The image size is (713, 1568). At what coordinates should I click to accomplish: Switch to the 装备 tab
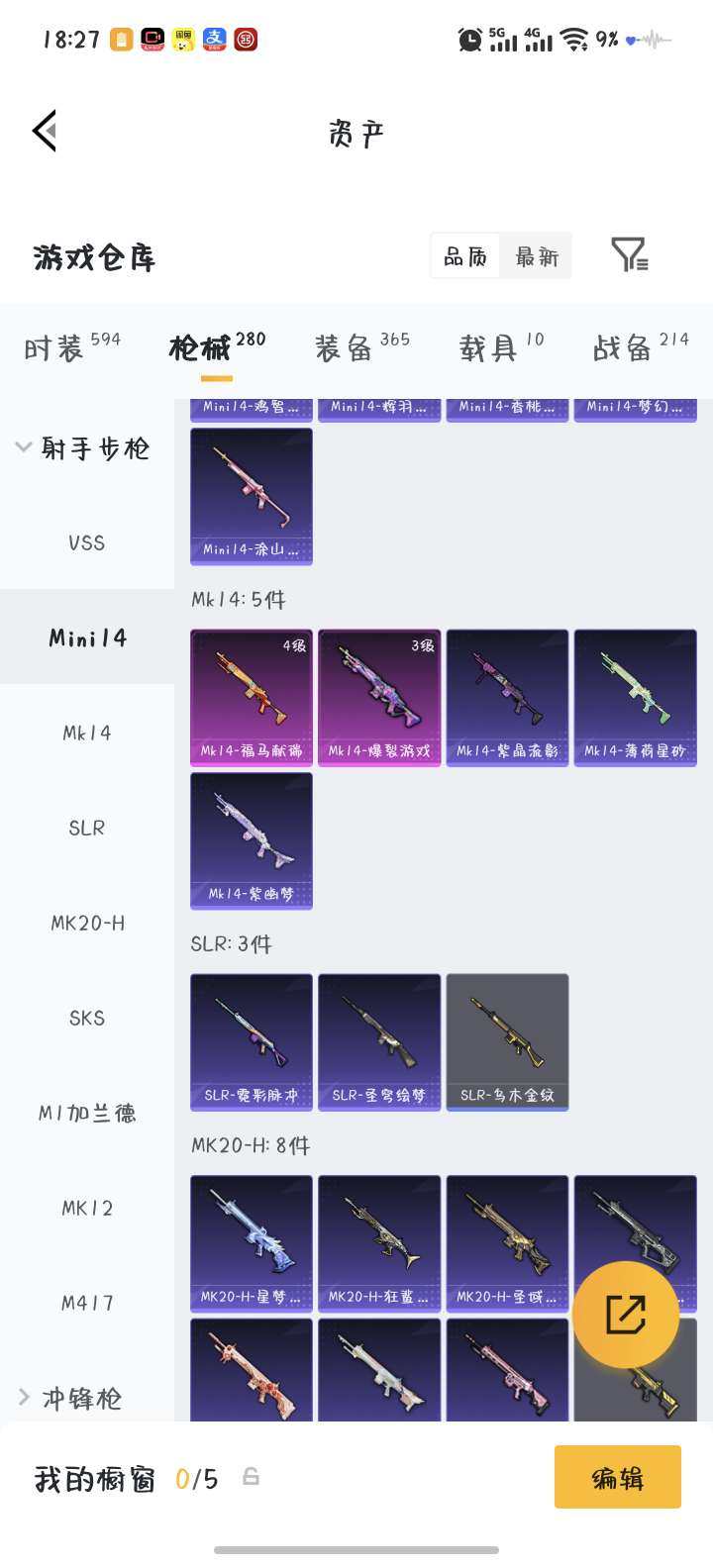[361, 347]
